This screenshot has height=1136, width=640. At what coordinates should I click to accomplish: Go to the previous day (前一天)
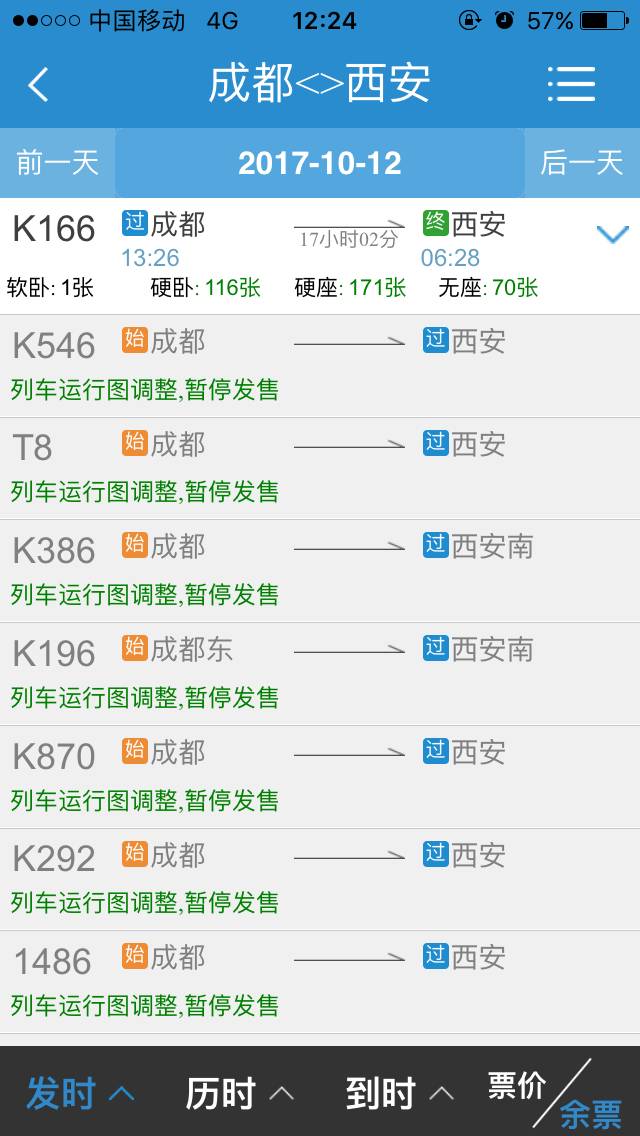pos(57,163)
